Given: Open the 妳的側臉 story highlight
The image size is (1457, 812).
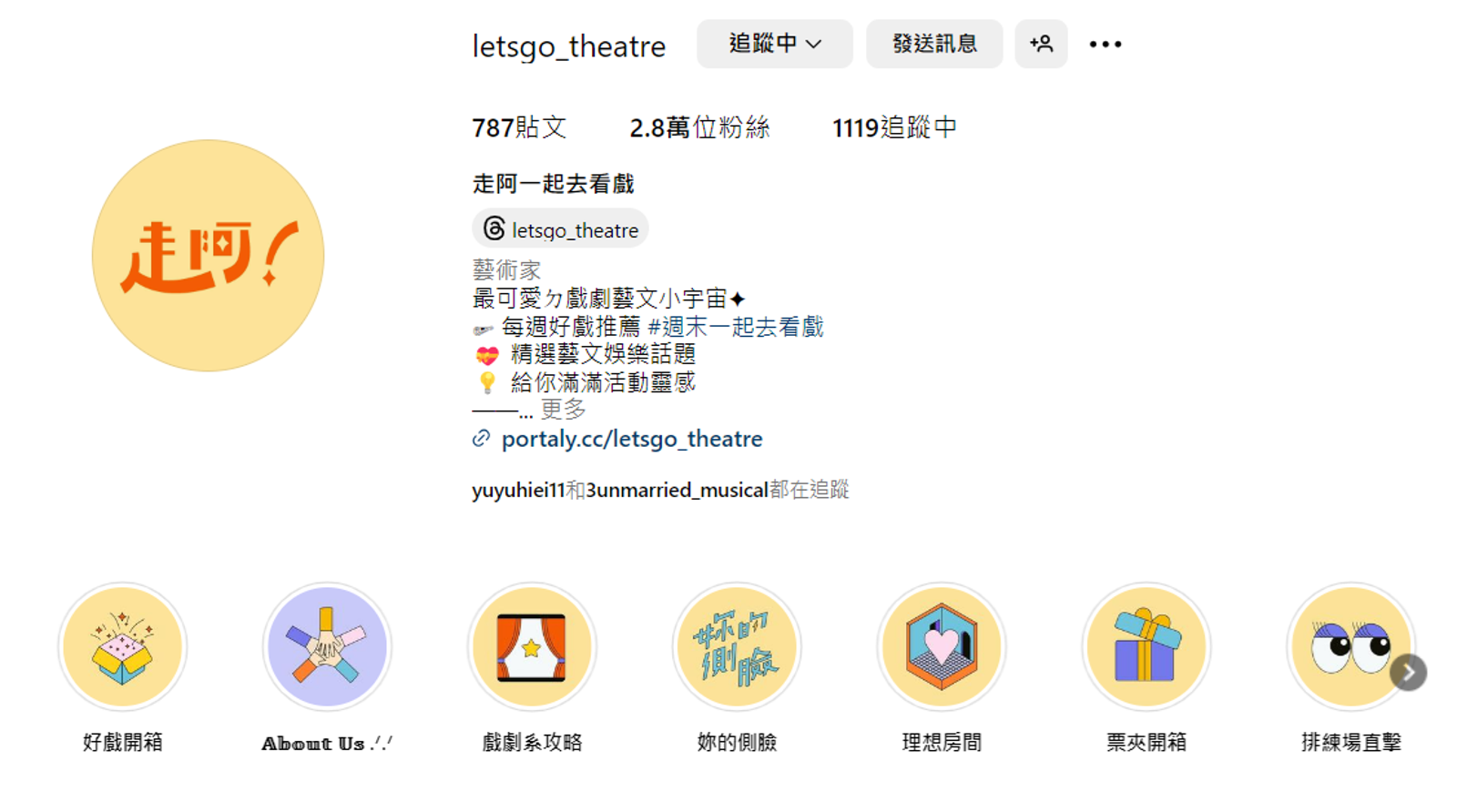Looking at the screenshot, I should coord(737,647).
